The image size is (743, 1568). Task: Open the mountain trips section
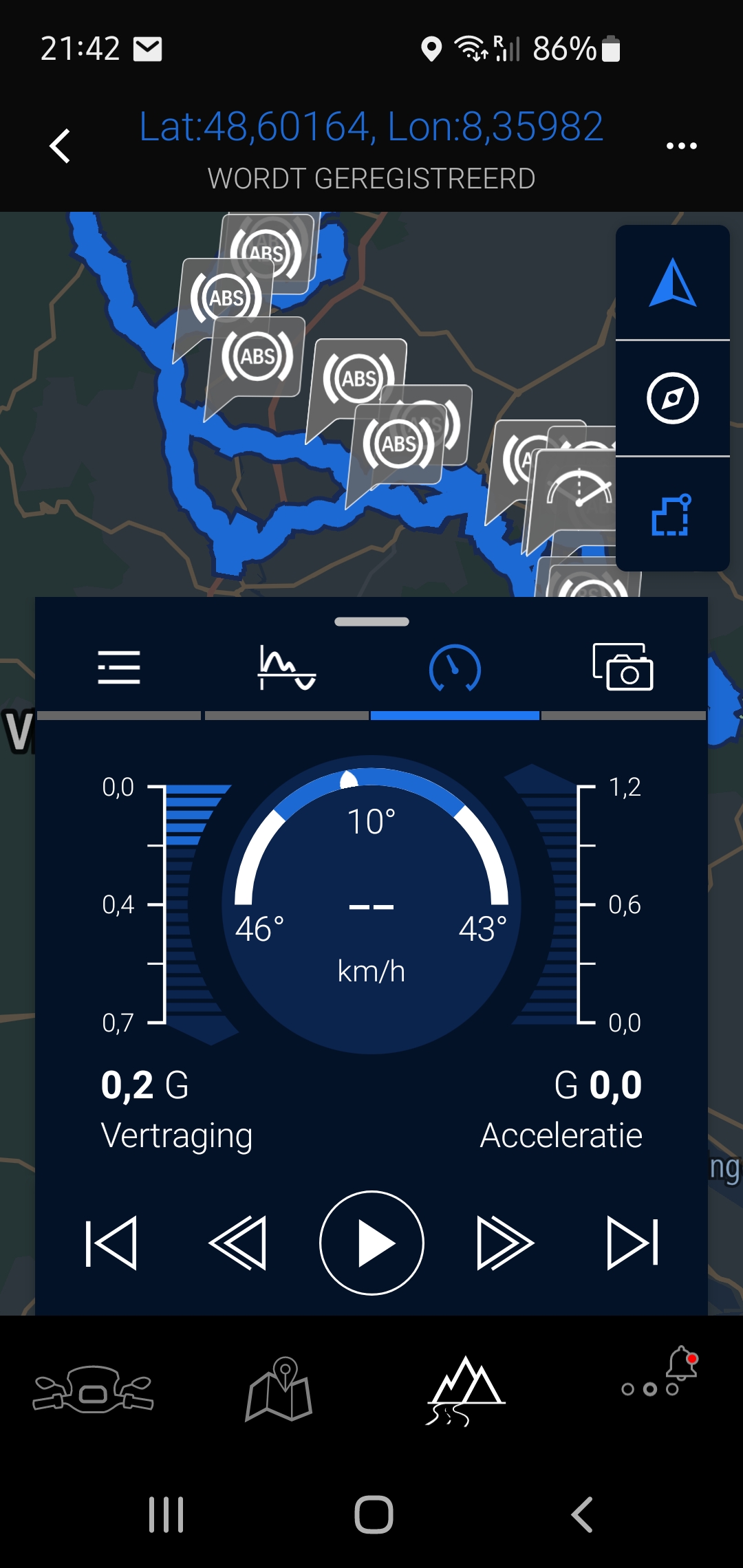coord(466,1390)
